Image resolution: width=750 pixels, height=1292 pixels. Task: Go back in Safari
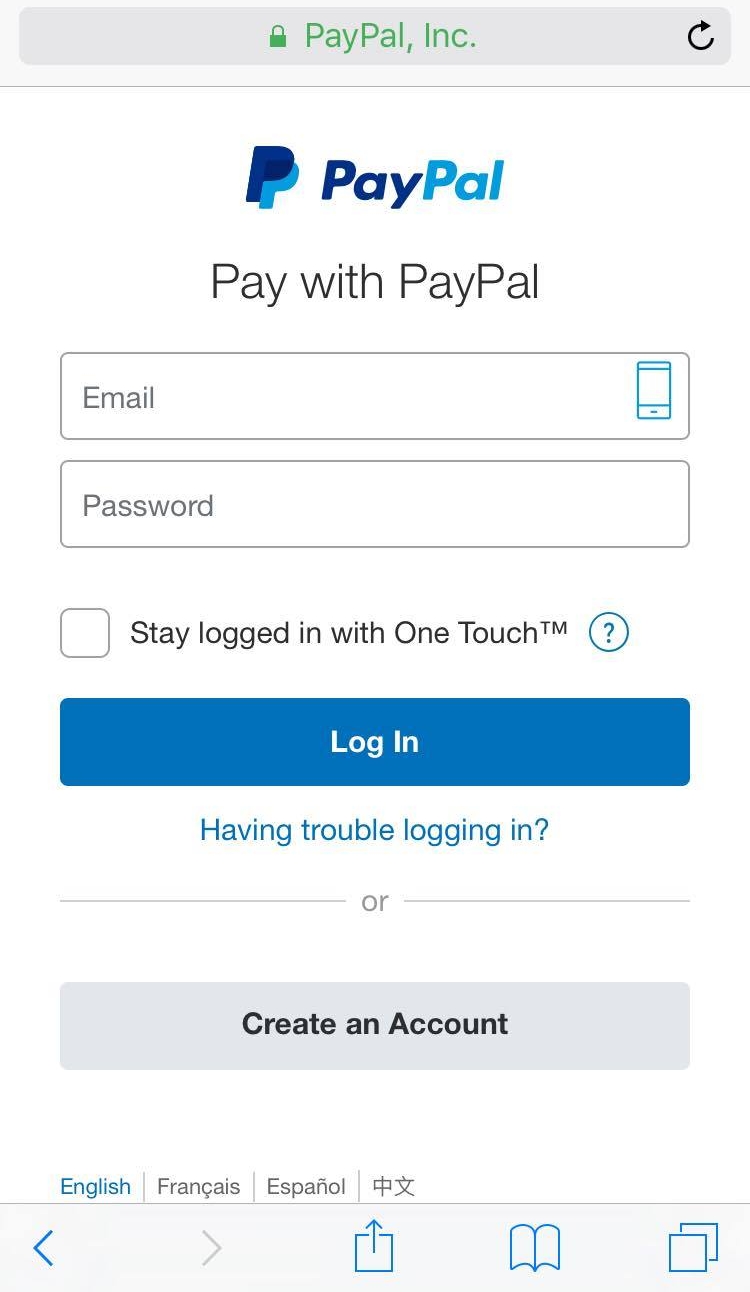[44, 1248]
